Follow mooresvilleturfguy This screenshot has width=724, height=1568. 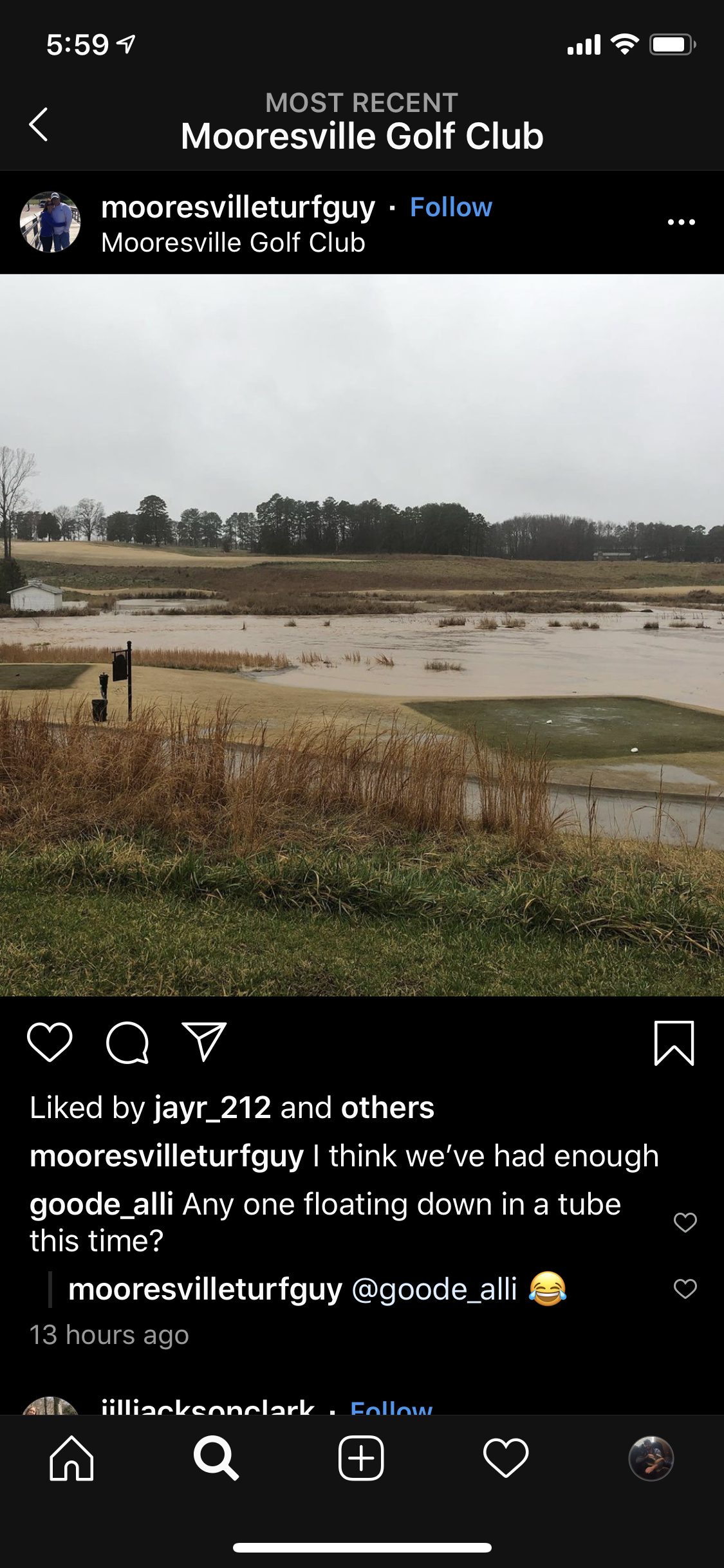coord(450,207)
